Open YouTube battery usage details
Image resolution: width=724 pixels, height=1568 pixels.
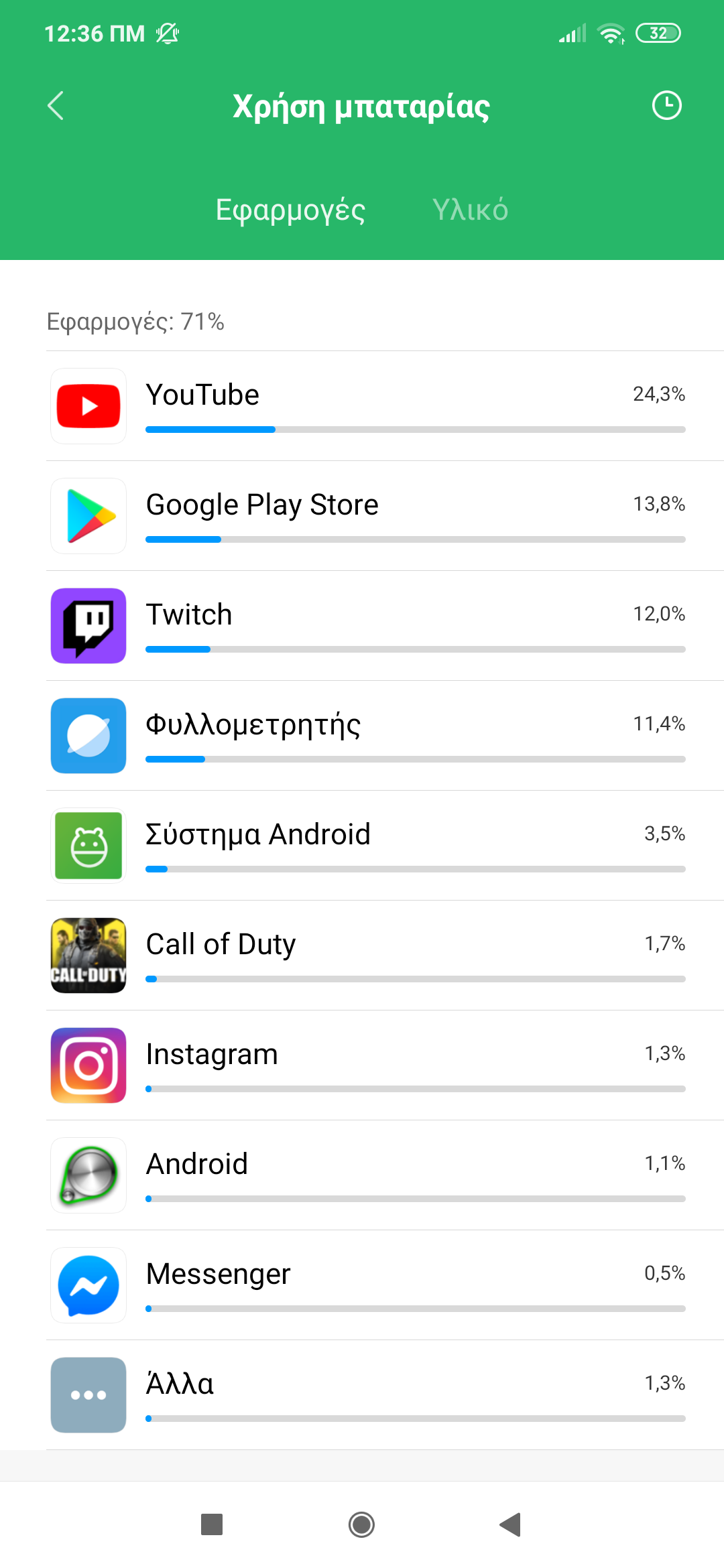367,406
